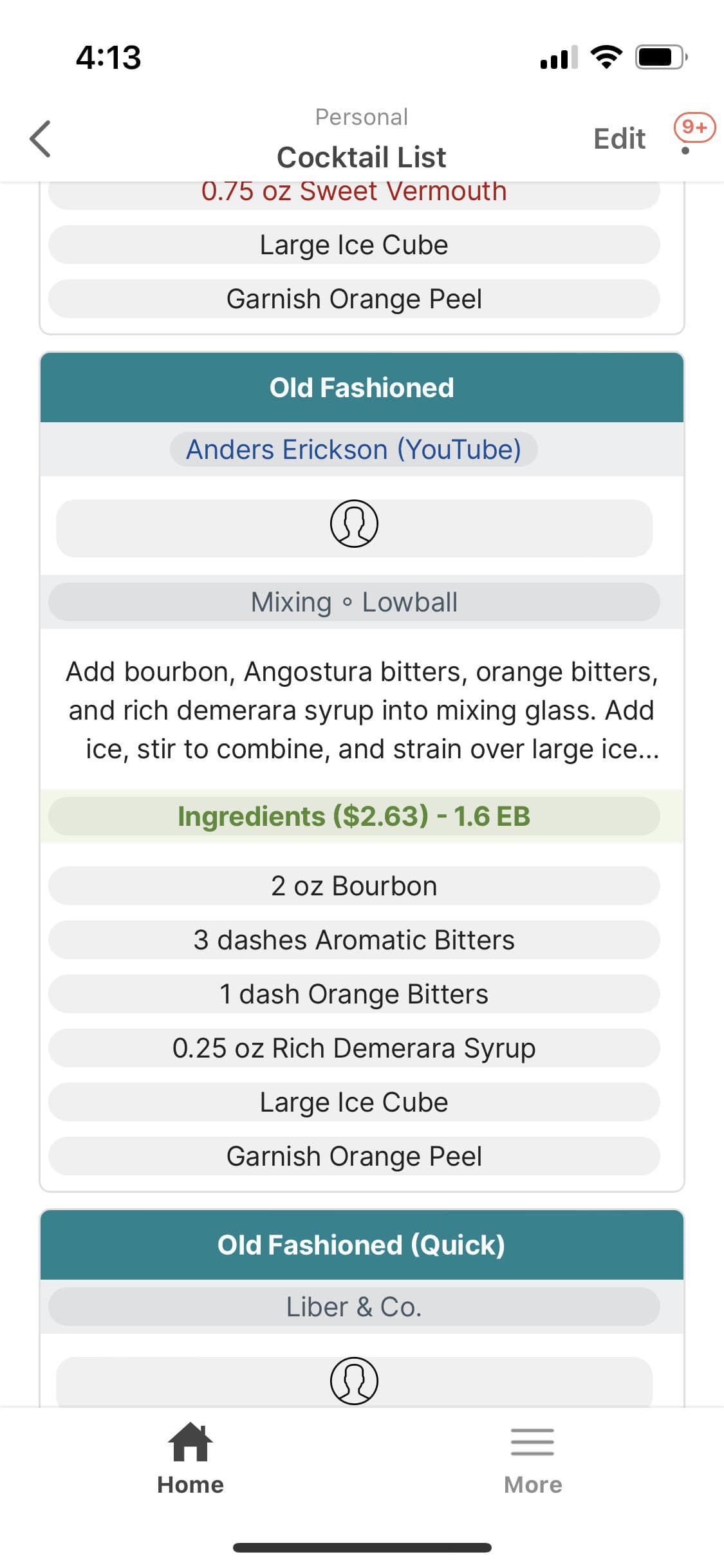Image resolution: width=724 pixels, height=1568 pixels.
Task: Open the 2 oz Bourbon ingredient
Action: click(353, 886)
